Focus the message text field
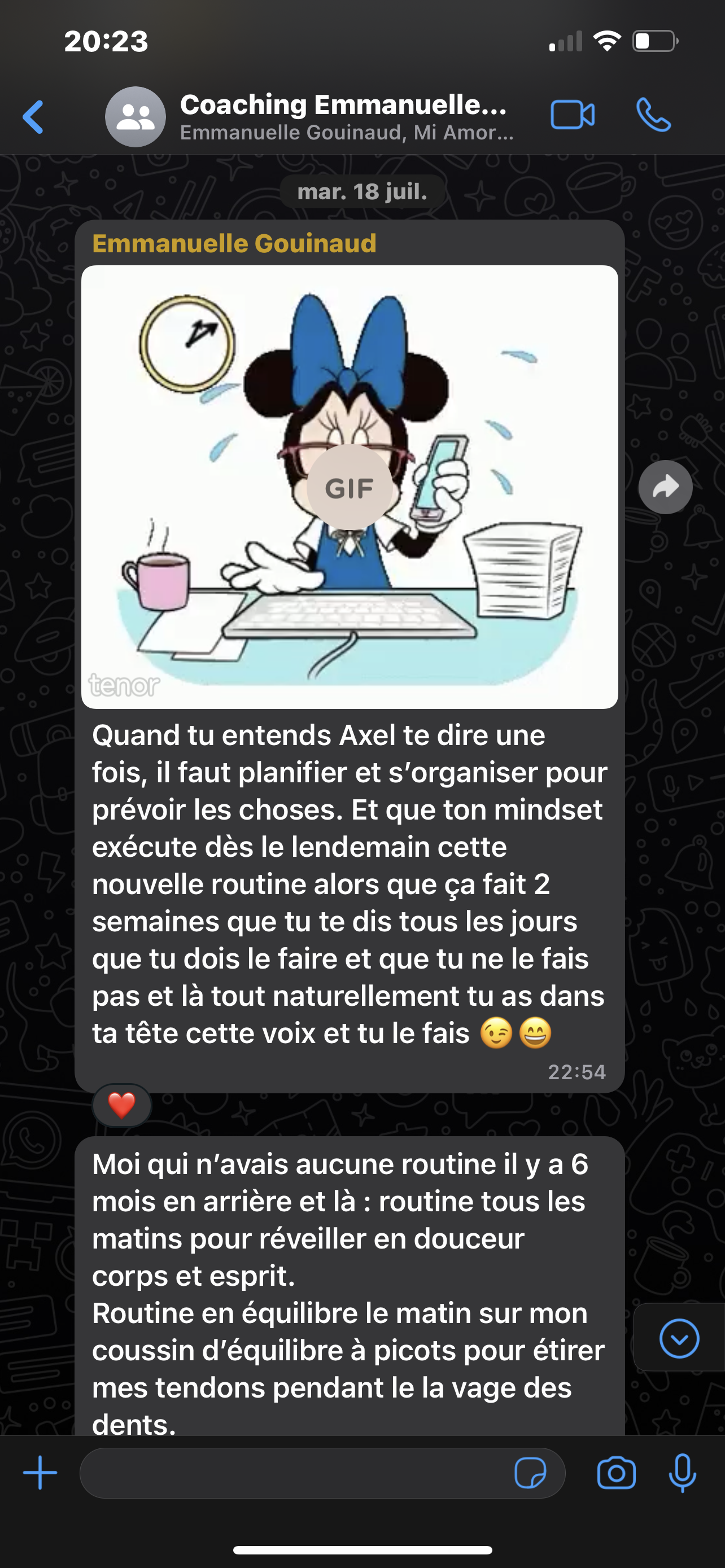This screenshot has width=725, height=1568. click(292, 1473)
